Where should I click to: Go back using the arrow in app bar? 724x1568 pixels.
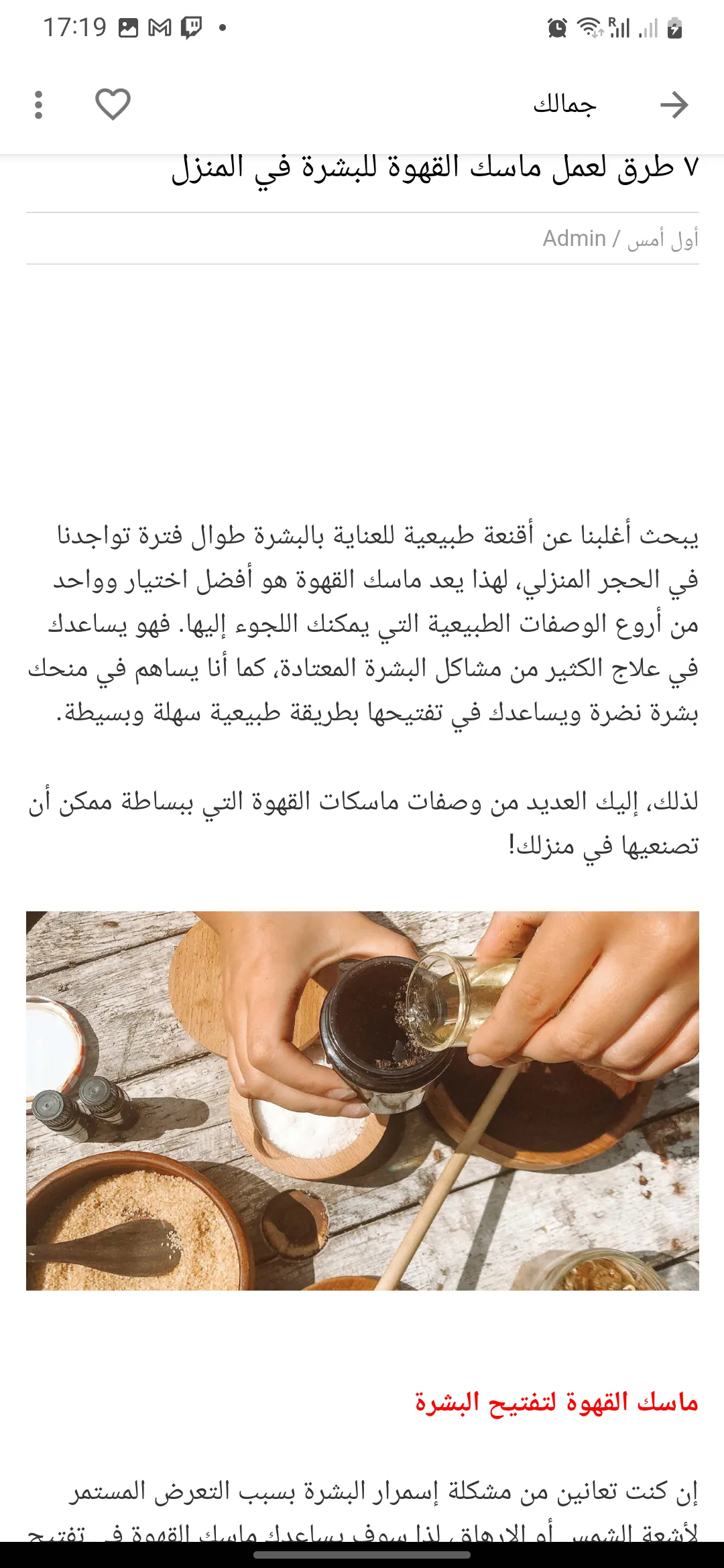point(674,105)
